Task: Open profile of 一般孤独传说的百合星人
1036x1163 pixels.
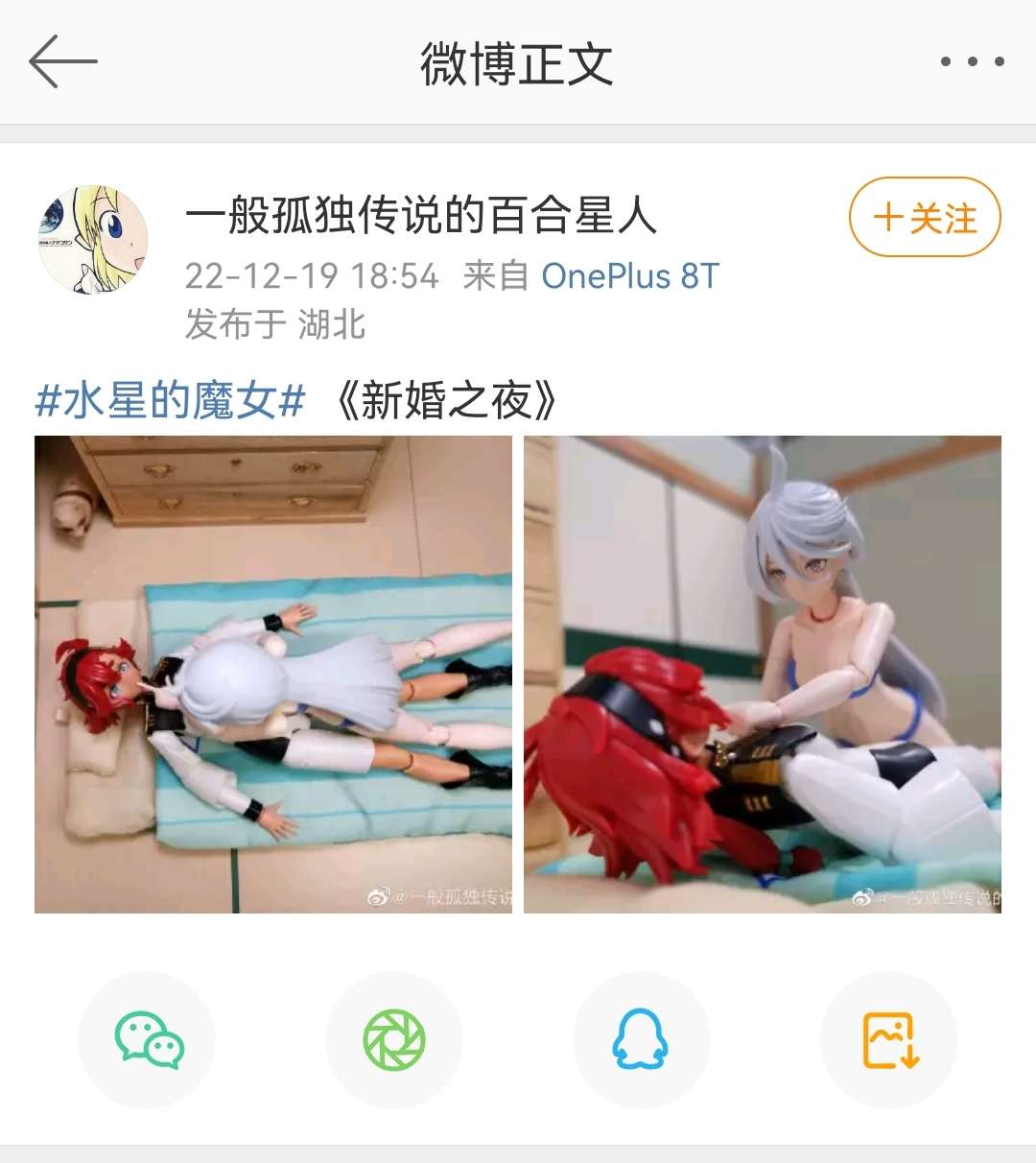Action: point(420,215)
